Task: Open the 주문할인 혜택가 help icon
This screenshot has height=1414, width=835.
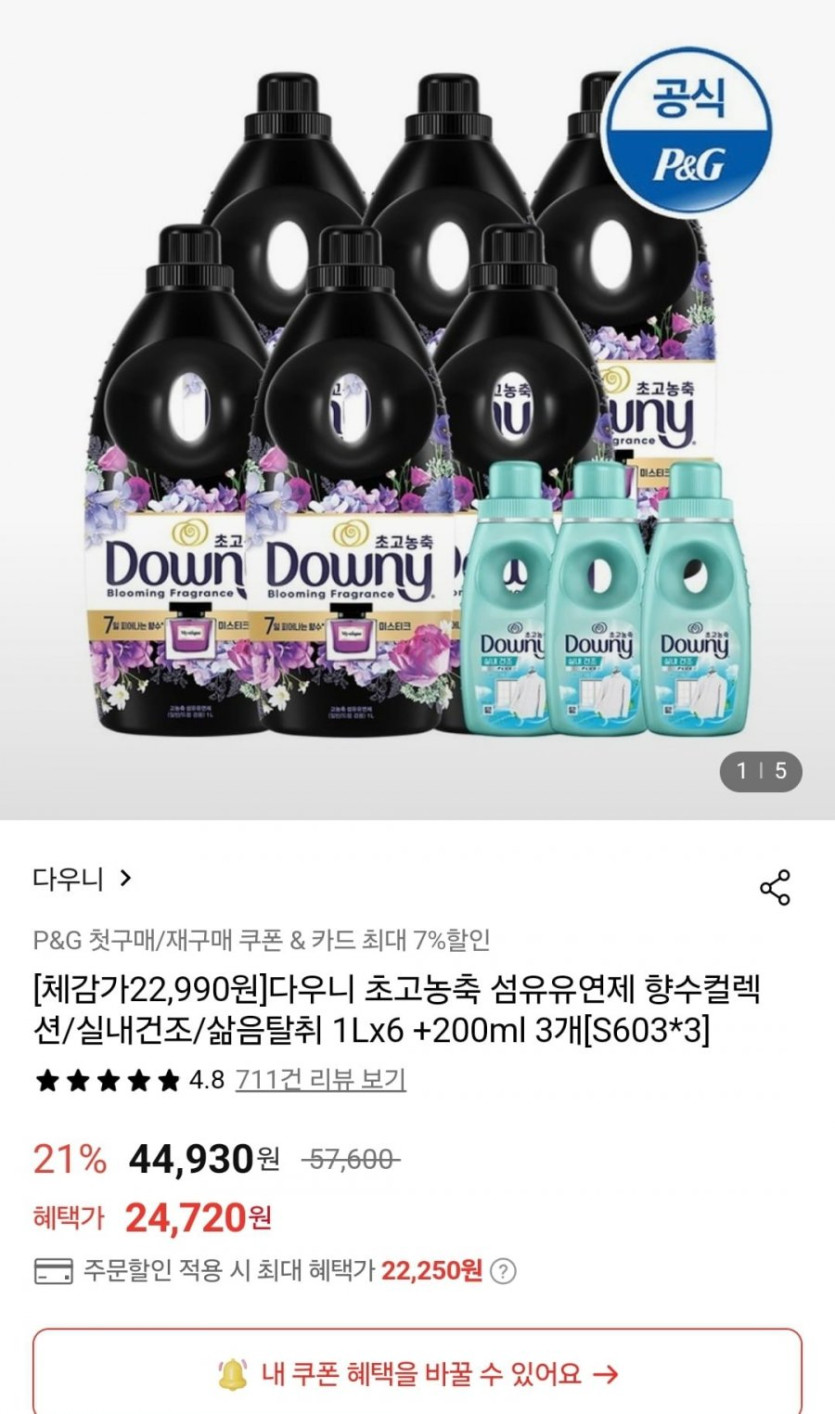Action: click(x=504, y=1271)
